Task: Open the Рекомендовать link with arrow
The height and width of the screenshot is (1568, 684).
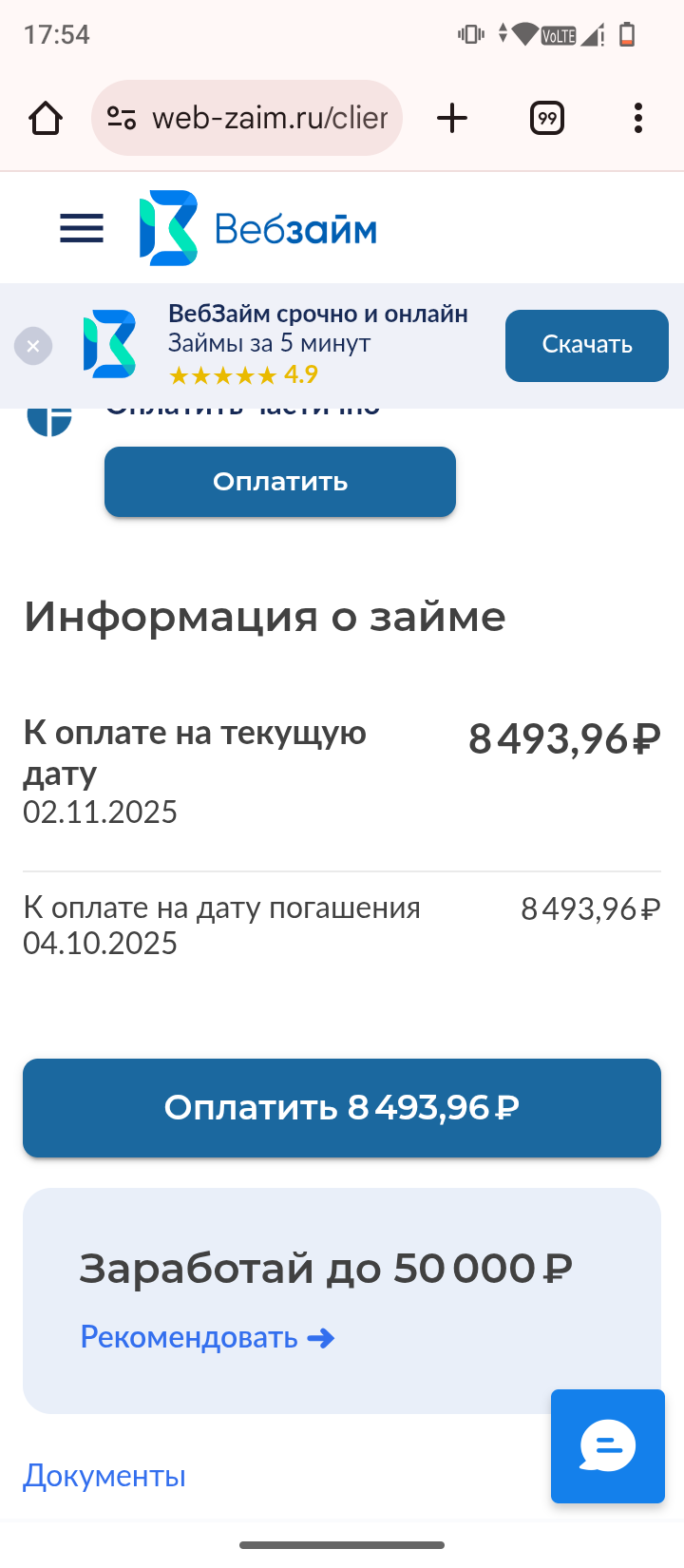Action: (207, 1337)
